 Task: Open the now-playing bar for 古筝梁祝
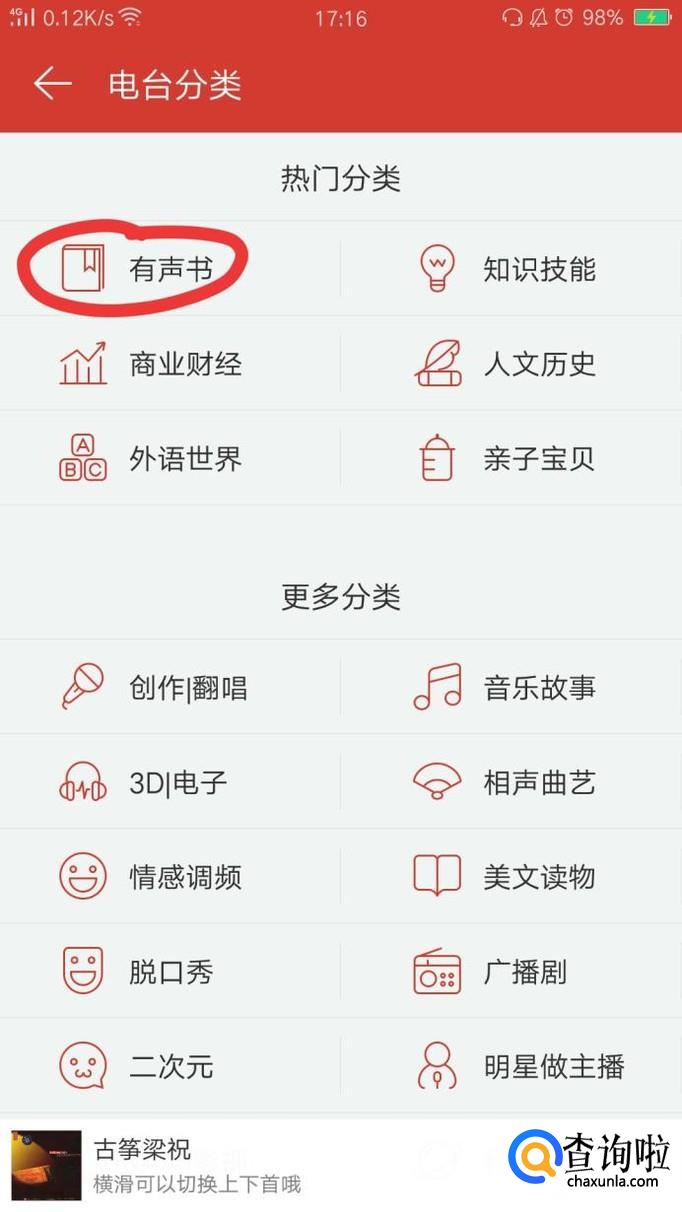pyautogui.click(x=200, y=1165)
